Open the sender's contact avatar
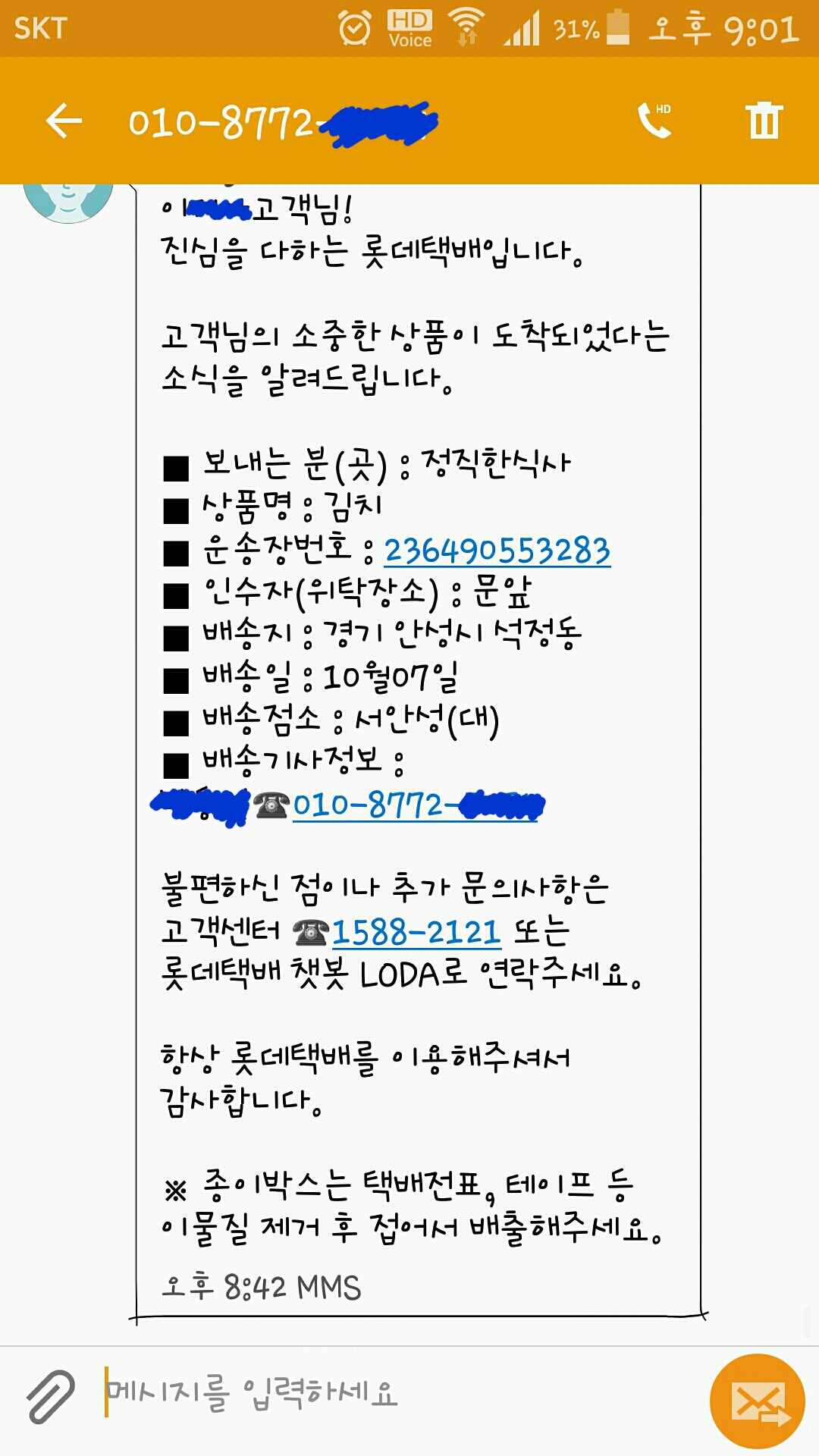Viewport: 819px width, 1456px height. (x=68, y=199)
